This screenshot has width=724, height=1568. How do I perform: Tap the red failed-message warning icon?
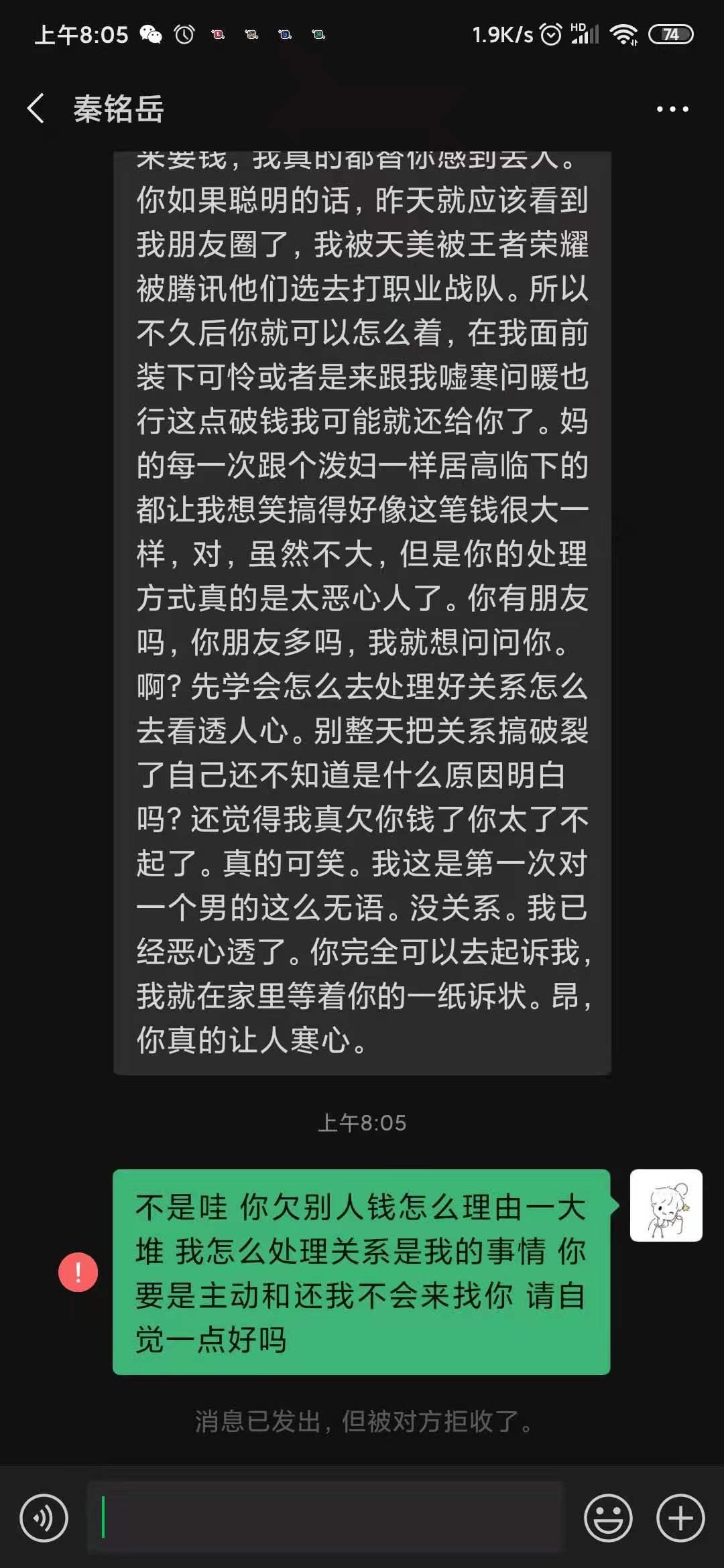click(x=78, y=1272)
